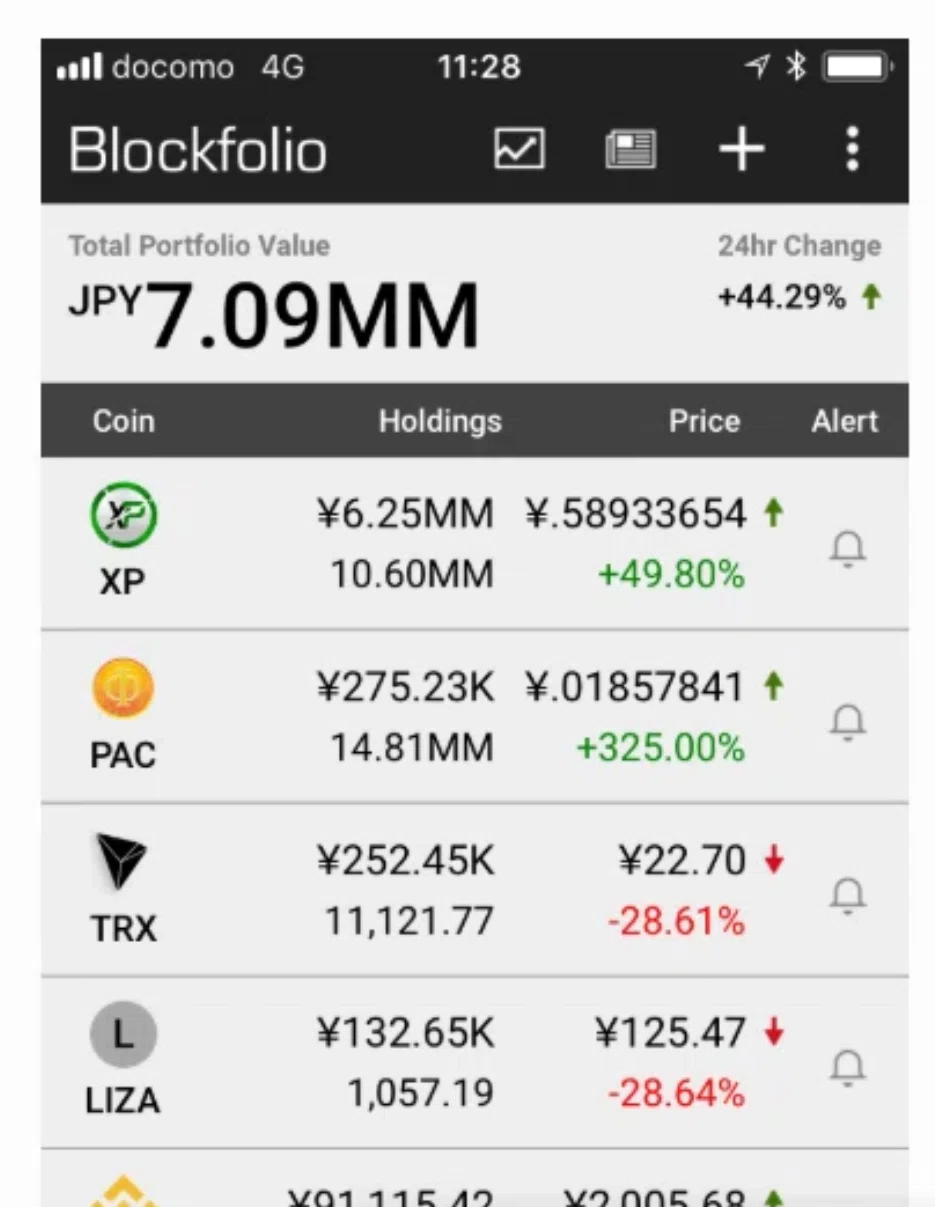The width and height of the screenshot is (935, 1207).
Task: Add a new coin with plus
Action: [741, 150]
